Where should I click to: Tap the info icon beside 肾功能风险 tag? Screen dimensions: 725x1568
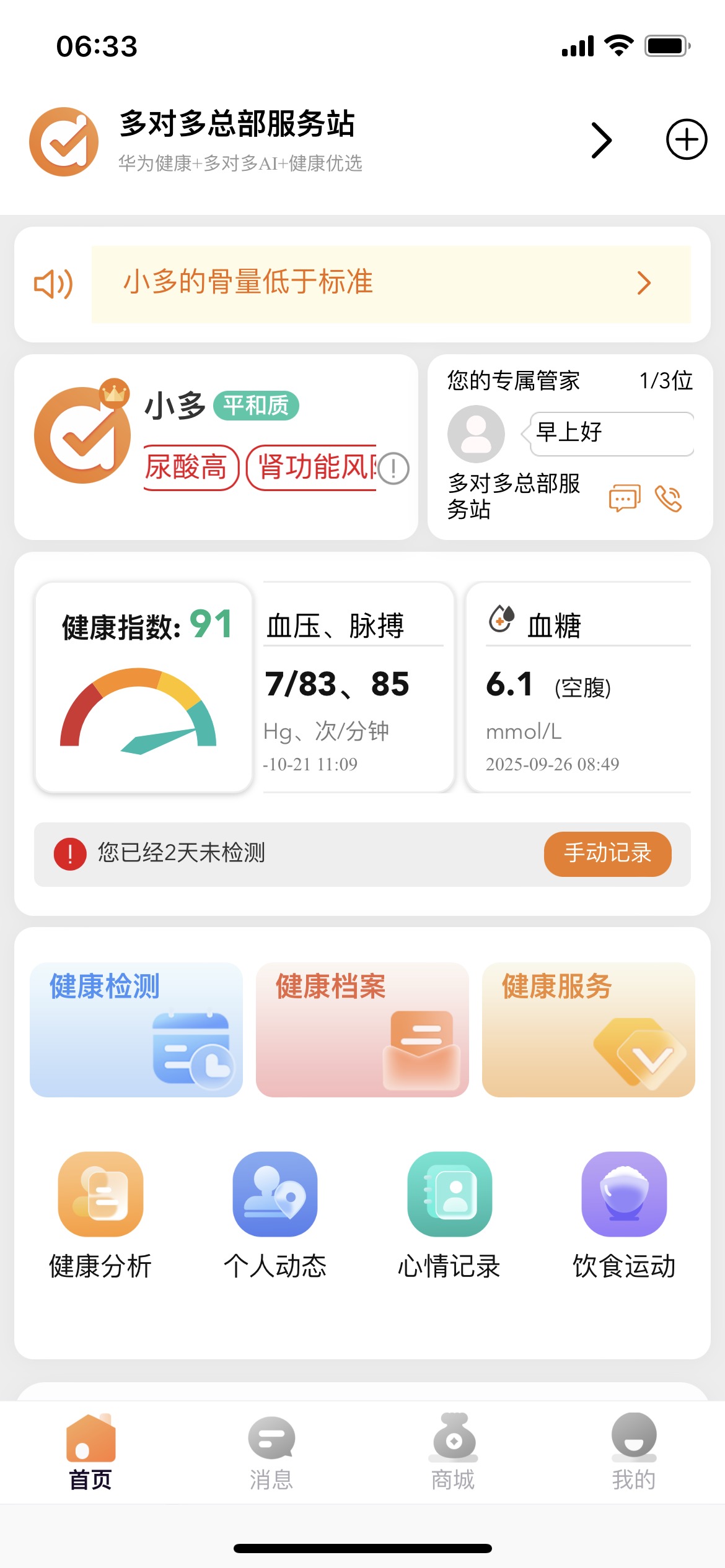(x=394, y=468)
